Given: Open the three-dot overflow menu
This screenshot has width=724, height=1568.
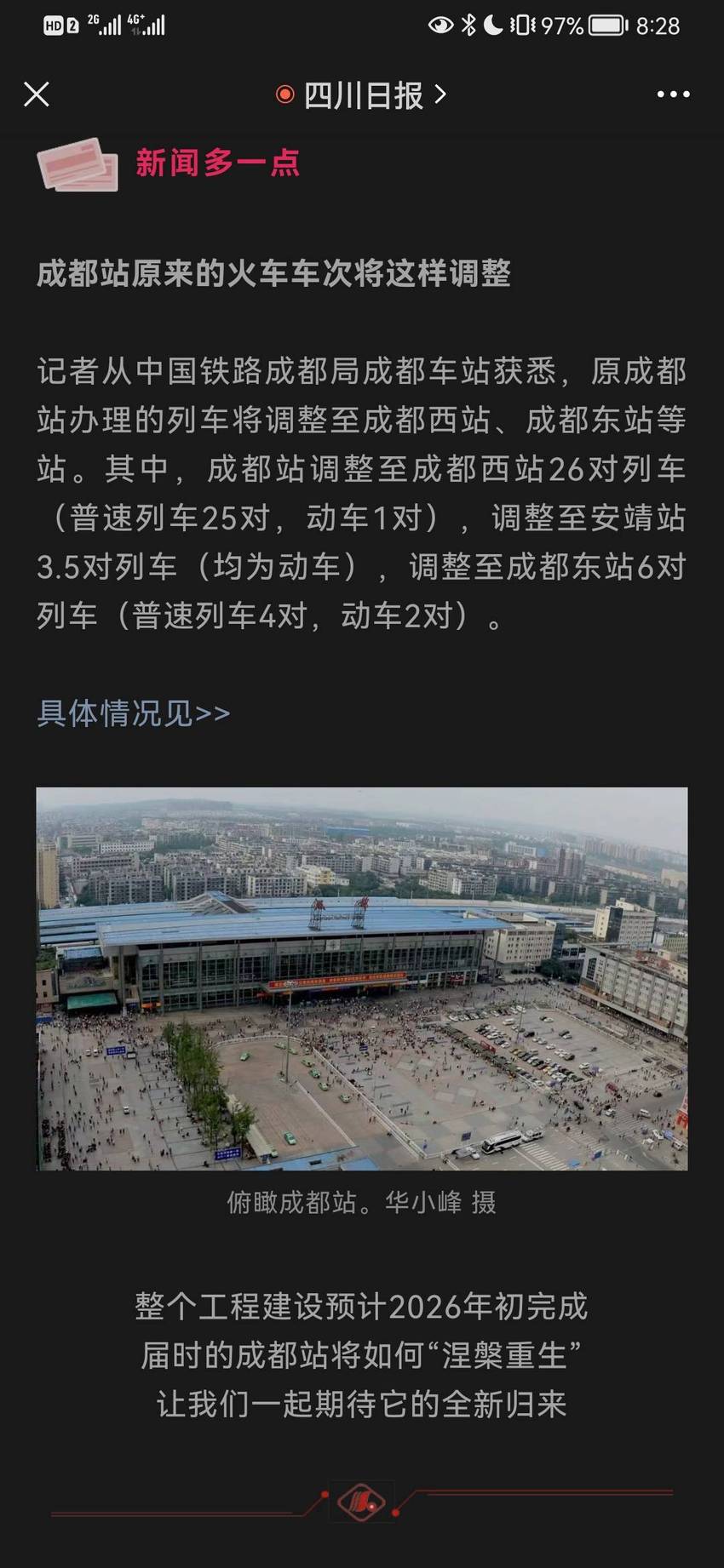Looking at the screenshot, I should click(x=673, y=94).
